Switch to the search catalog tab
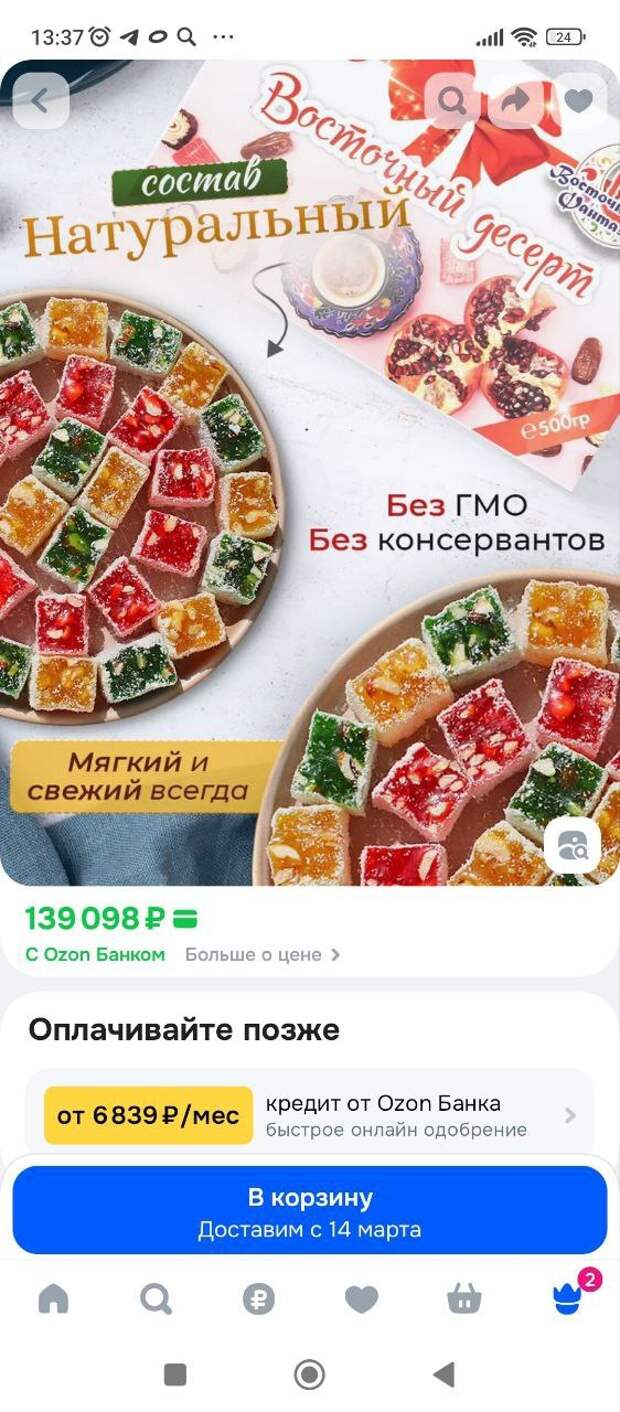 click(156, 1299)
